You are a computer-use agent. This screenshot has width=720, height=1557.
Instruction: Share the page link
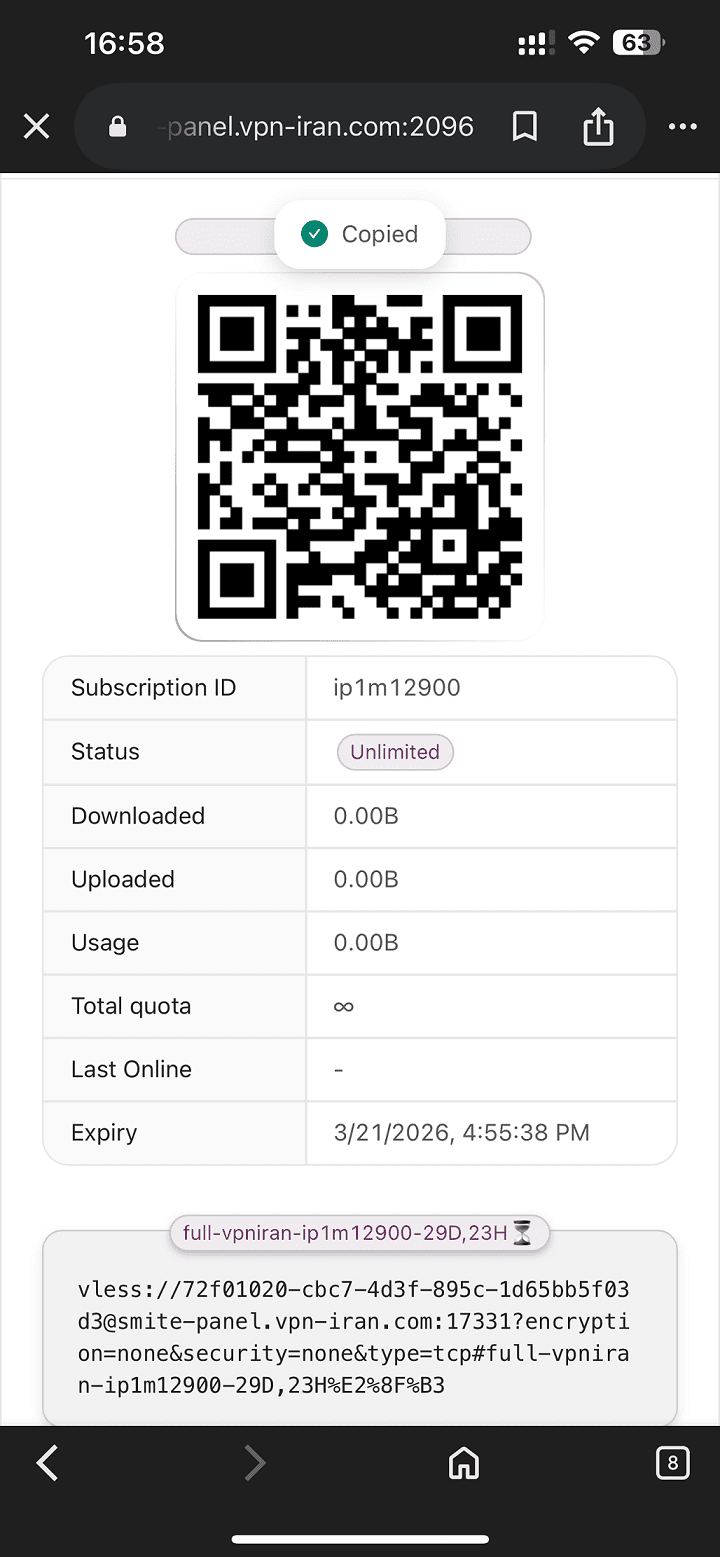pos(598,127)
